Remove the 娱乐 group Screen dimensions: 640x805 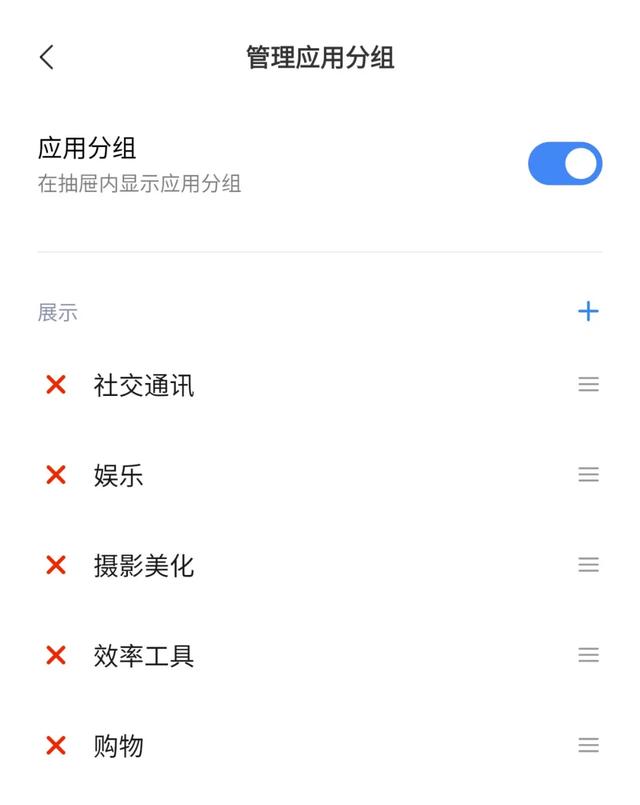pos(56,475)
